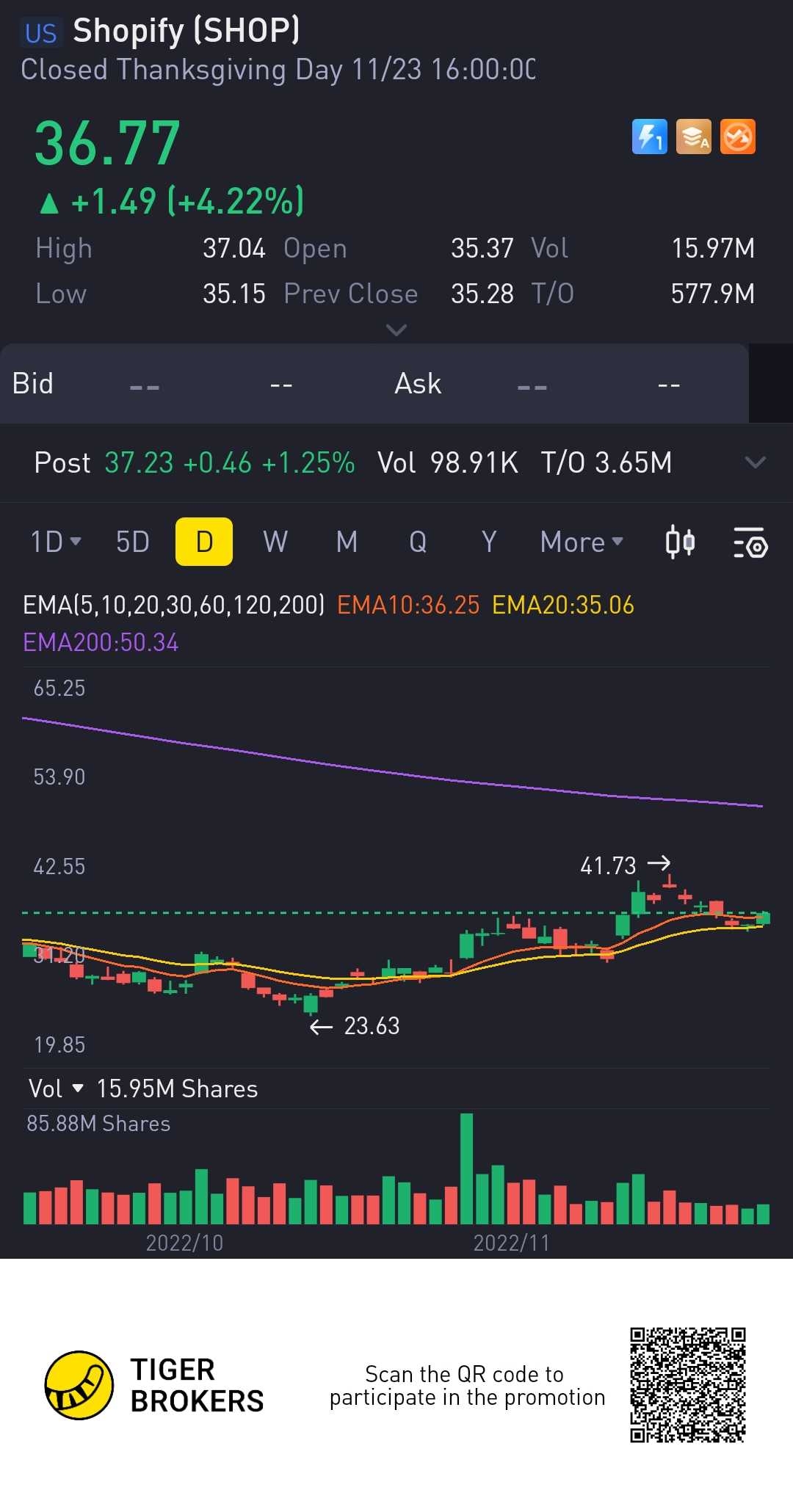The height and width of the screenshot is (1512, 793).
Task: Expand the Post market row
Action: tap(755, 462)
